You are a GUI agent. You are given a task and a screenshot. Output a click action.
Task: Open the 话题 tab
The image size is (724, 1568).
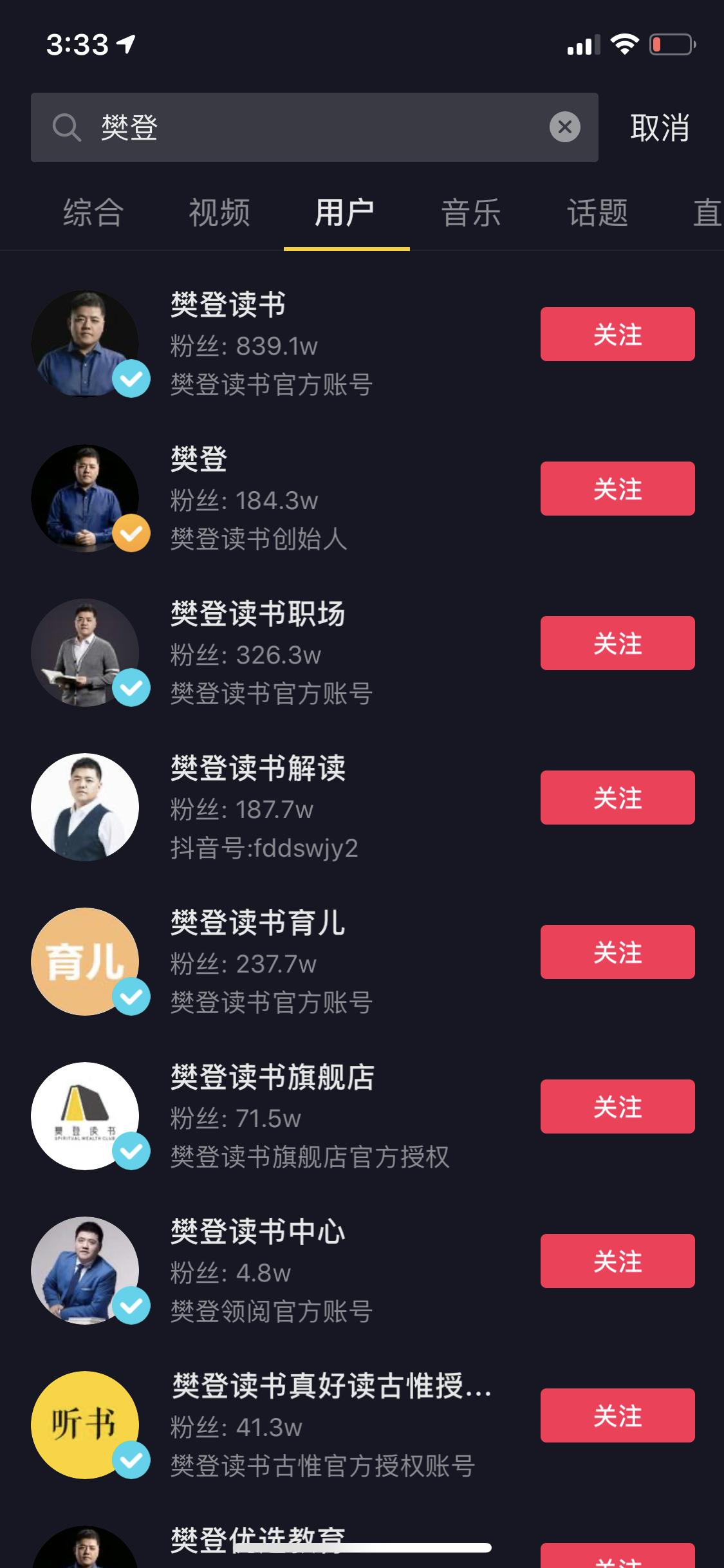[597, 214]
